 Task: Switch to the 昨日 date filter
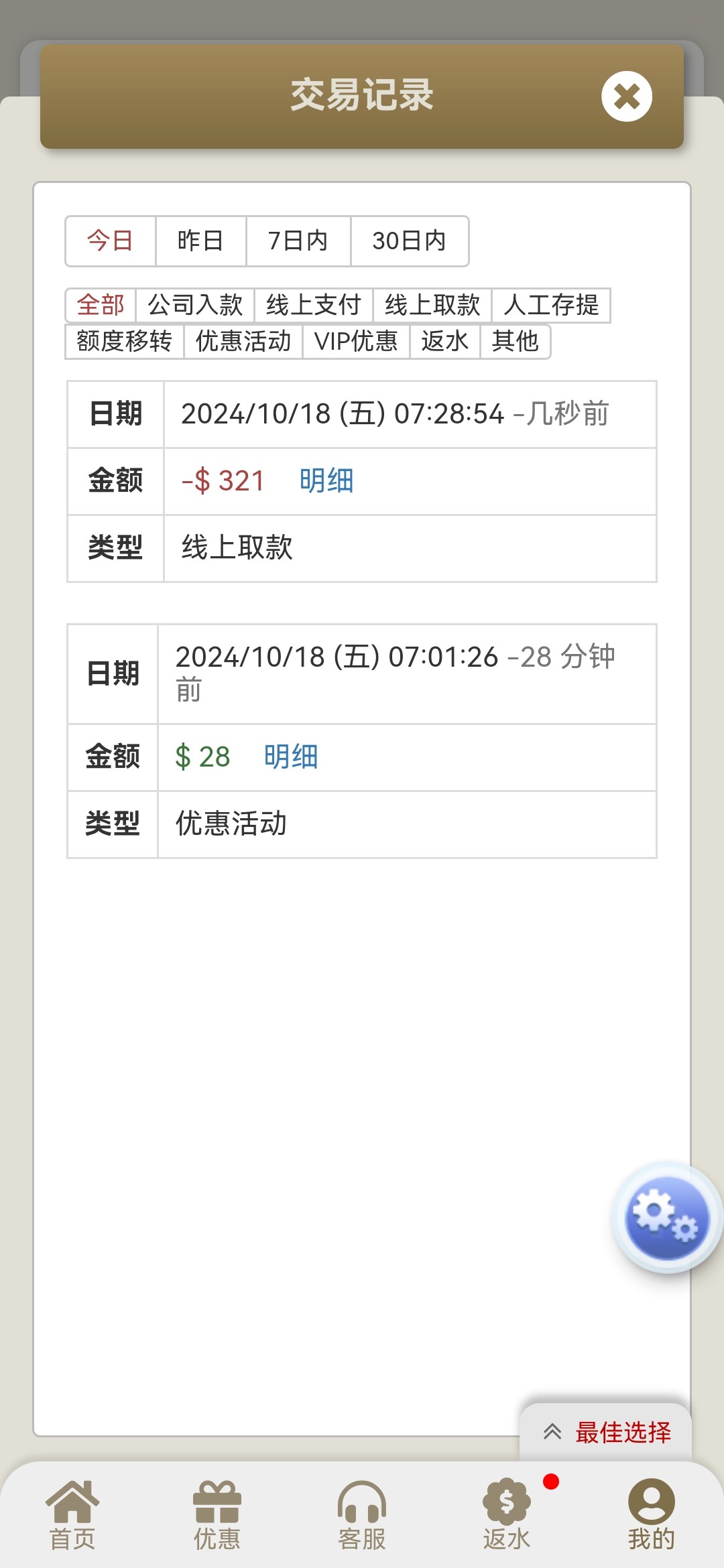pyautogui.click(x=200, y=241)
